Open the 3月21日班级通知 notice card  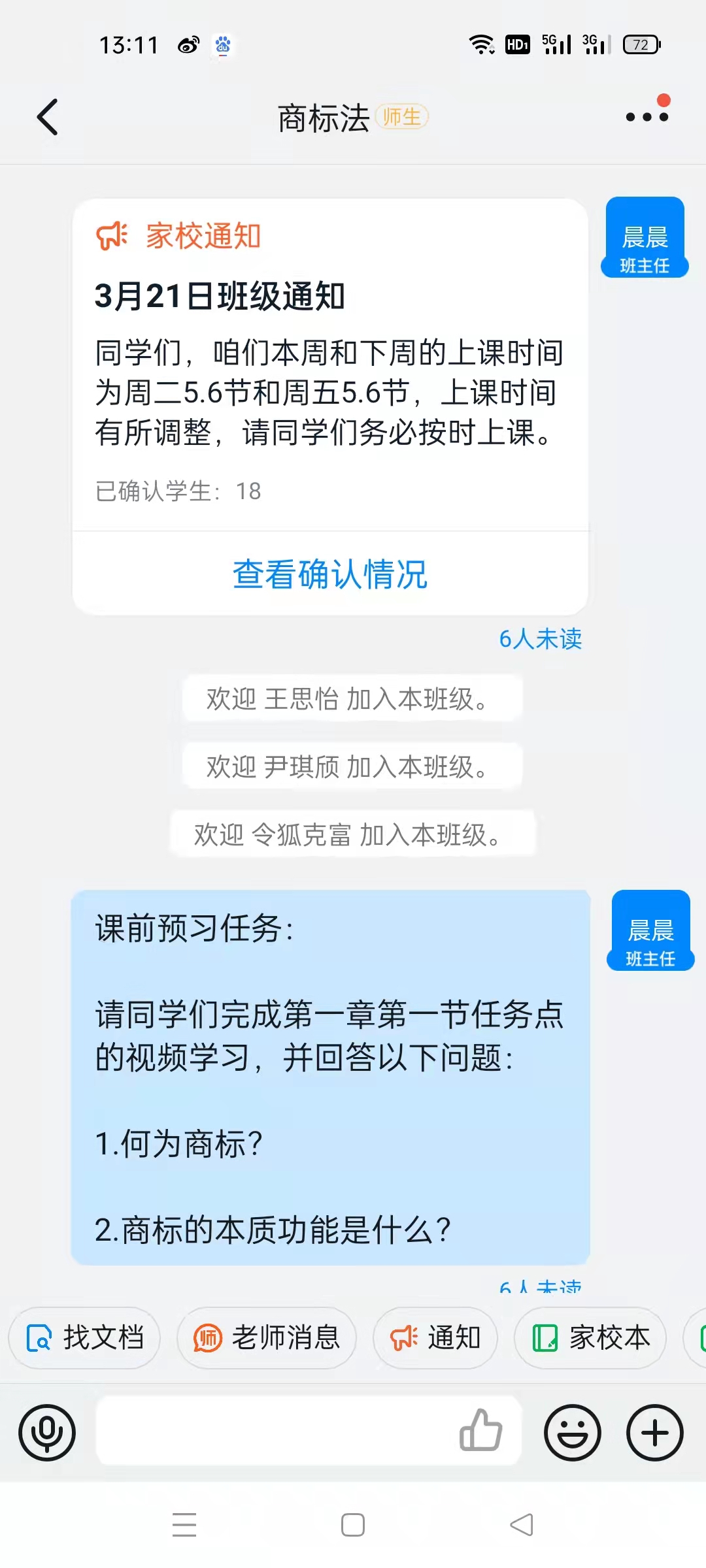click(x=330, y=366)
